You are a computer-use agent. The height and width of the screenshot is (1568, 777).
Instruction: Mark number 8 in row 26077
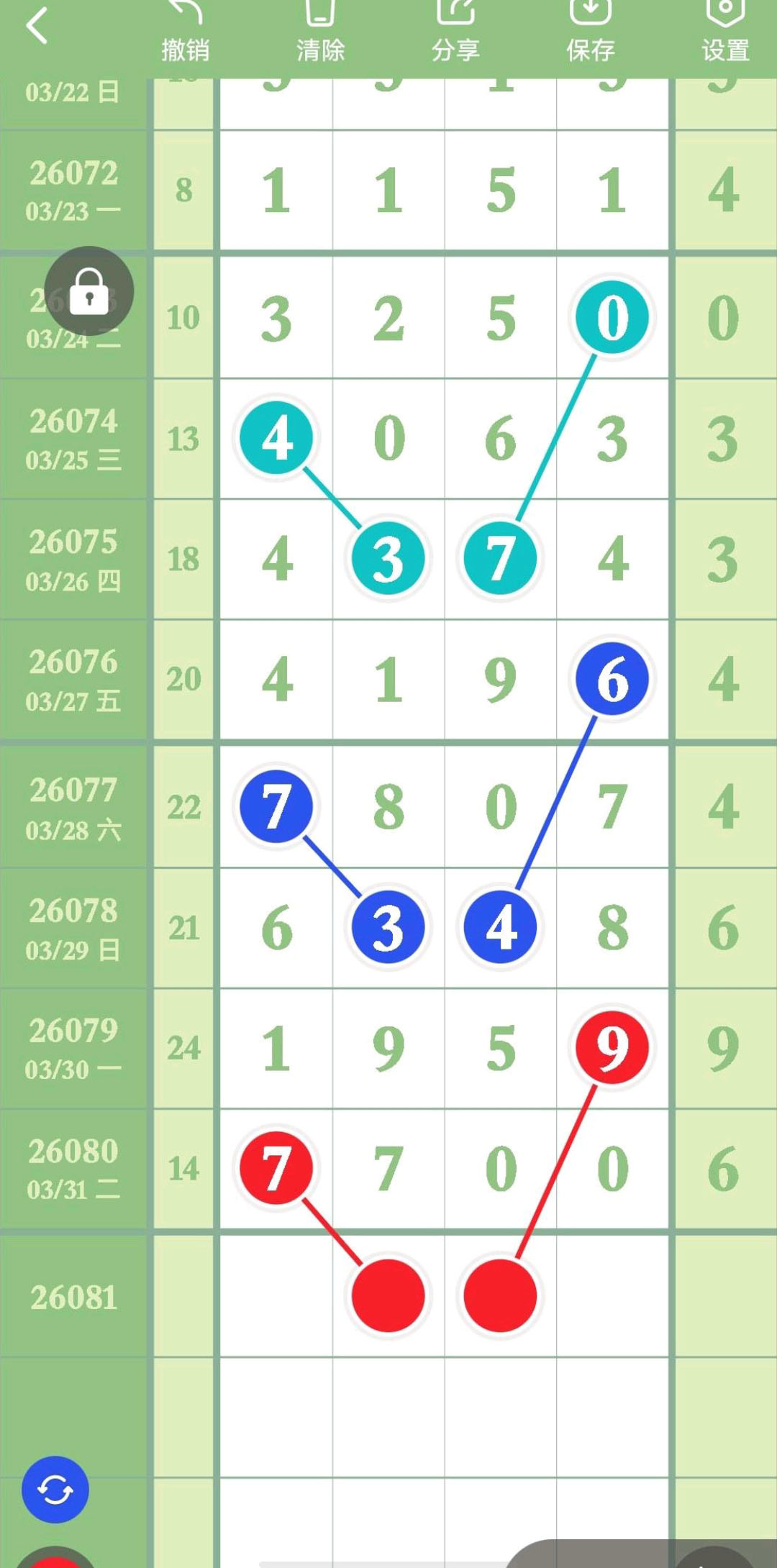click(388, 807)
